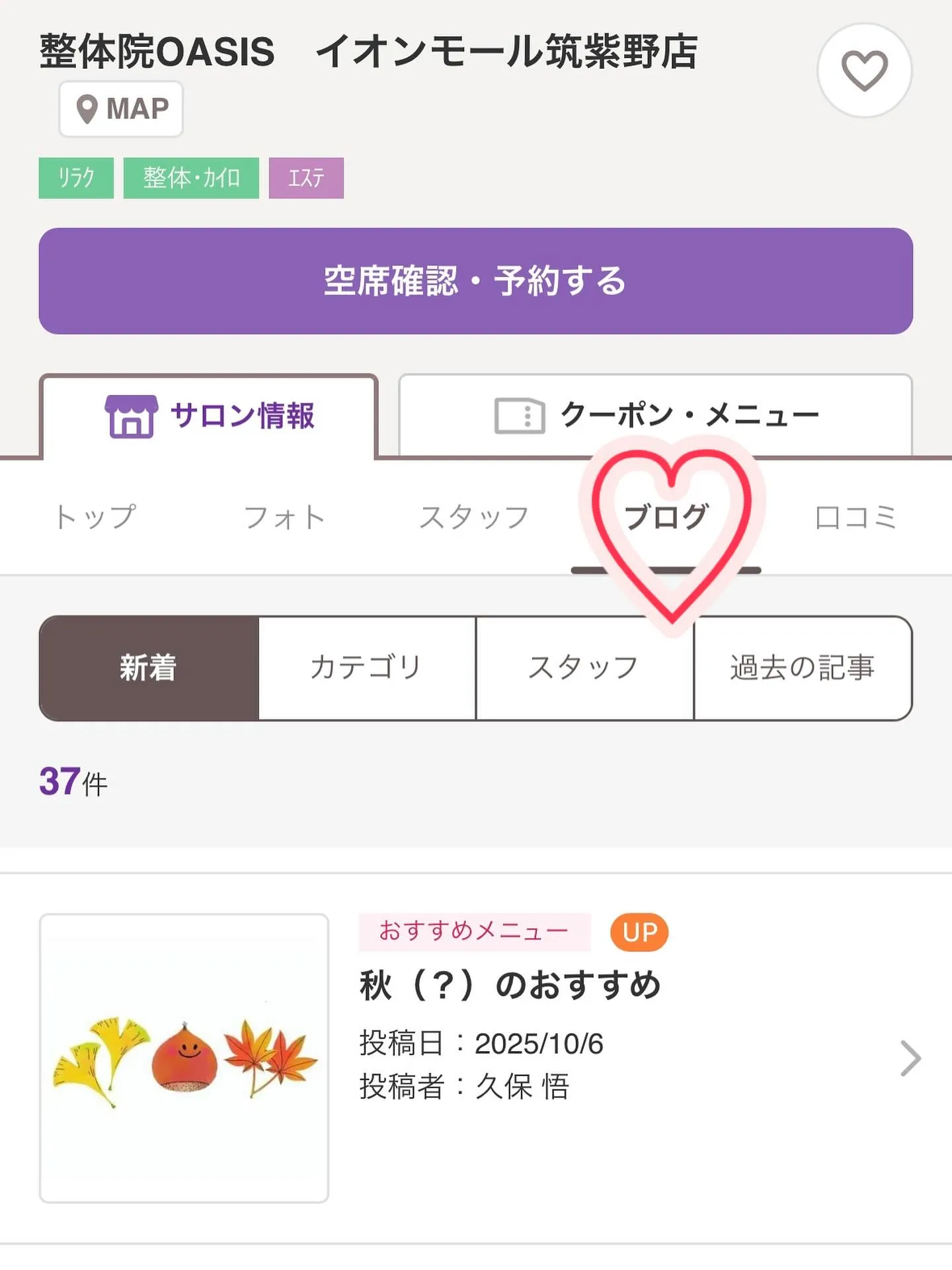This screenshot has width=952, height=1270.
Task: Select the 新着 blog filter
Action: click(x=149, y=667)
